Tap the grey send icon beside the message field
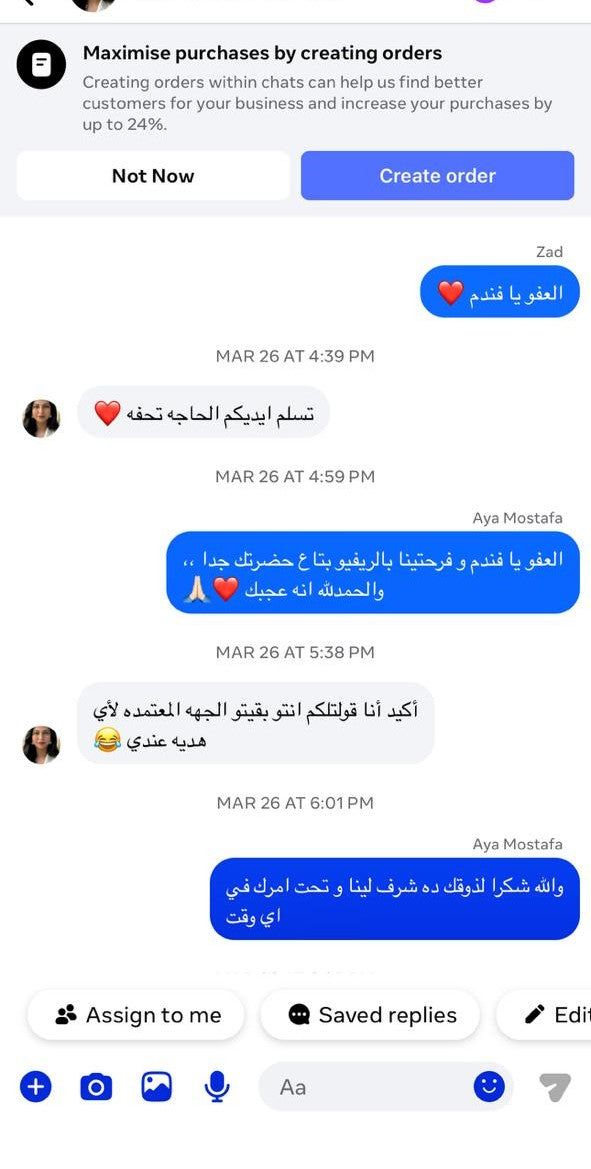 pyautogui.click(x=554, y=1087)
